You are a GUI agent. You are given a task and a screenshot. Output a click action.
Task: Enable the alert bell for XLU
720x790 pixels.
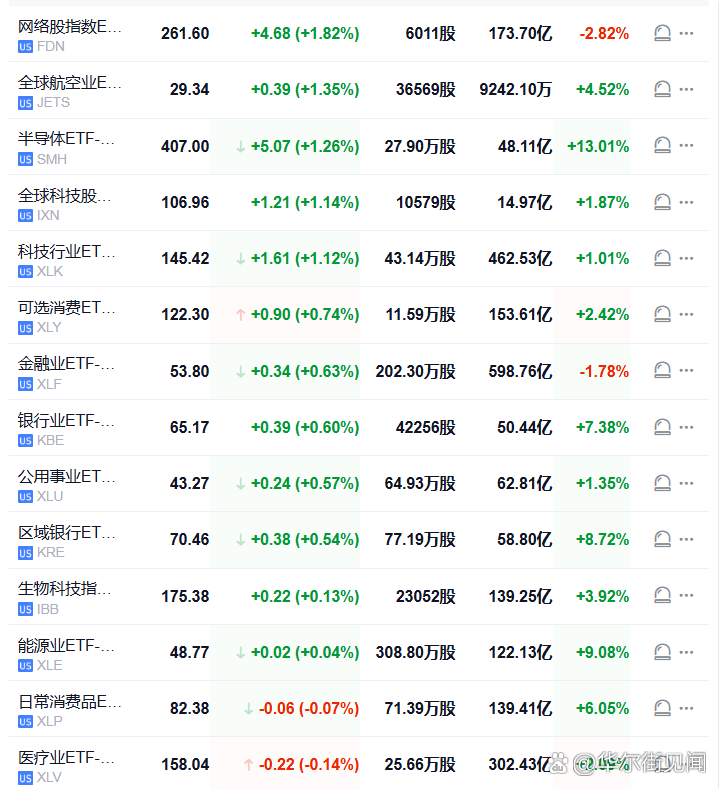[x=662, y=484]
